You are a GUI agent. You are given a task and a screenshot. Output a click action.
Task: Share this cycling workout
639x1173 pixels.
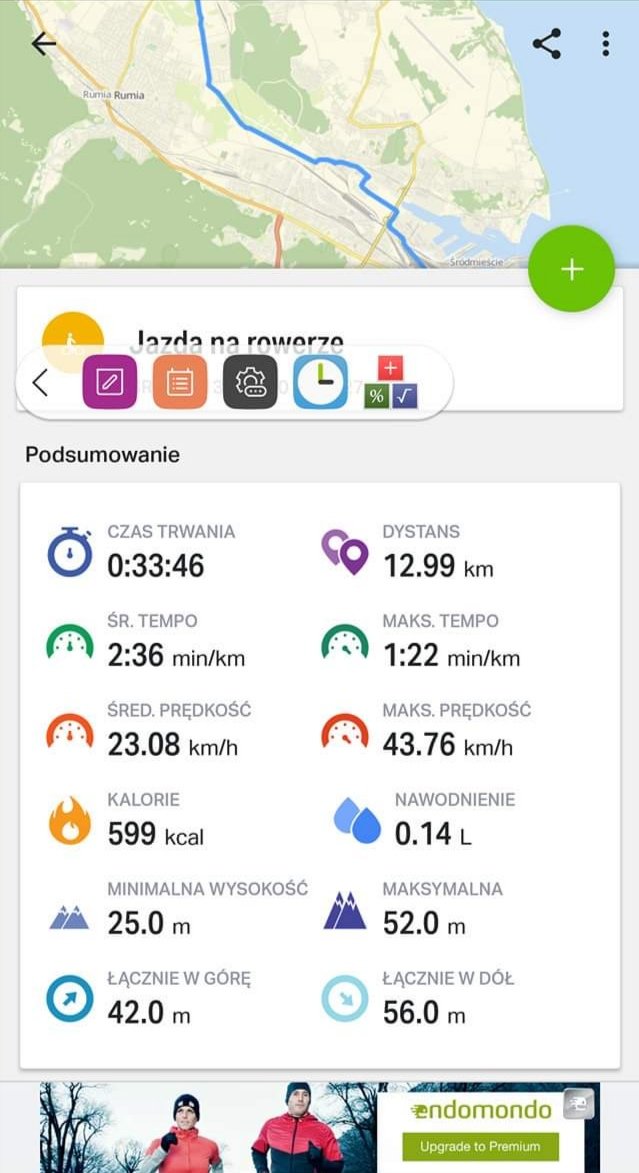(547, 44)
